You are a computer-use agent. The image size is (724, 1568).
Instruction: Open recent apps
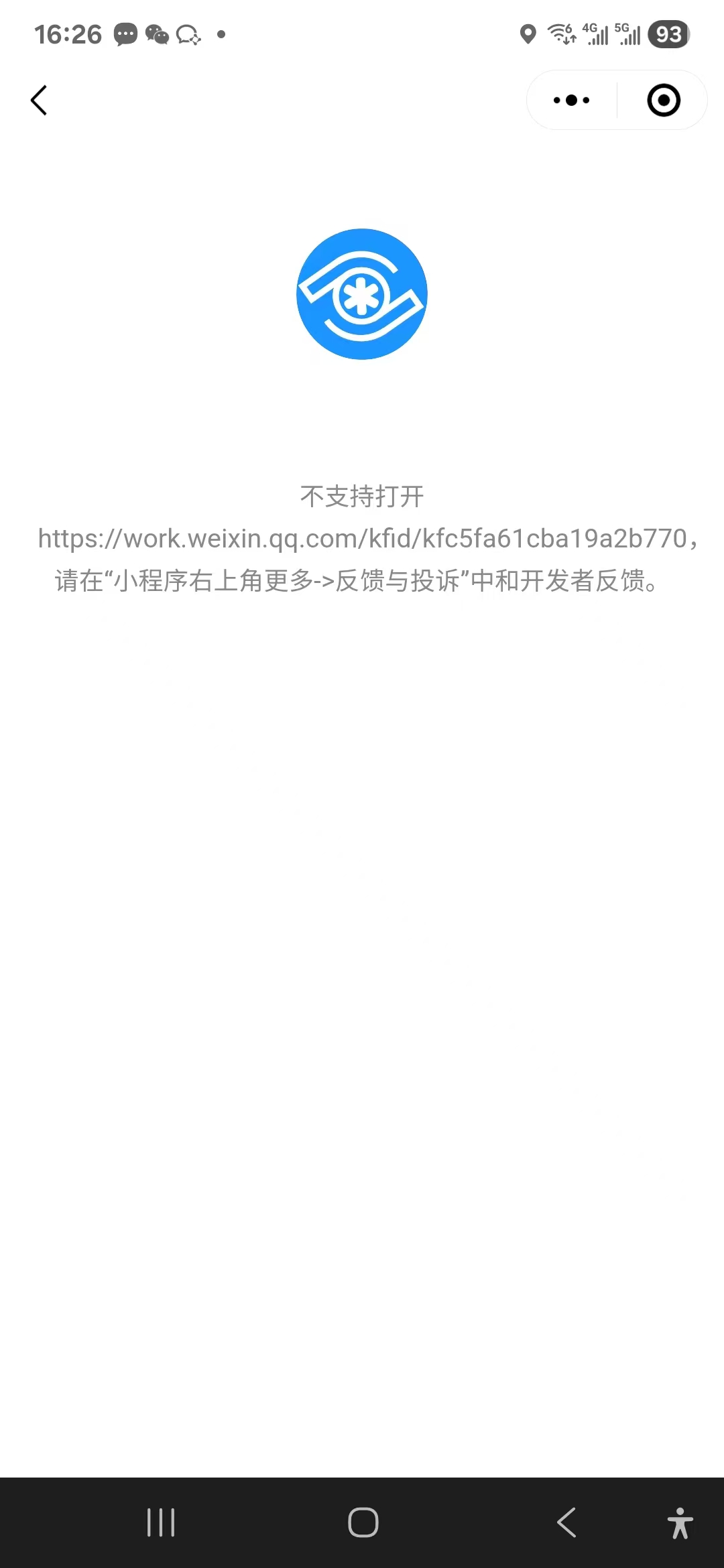(161, 1522)
